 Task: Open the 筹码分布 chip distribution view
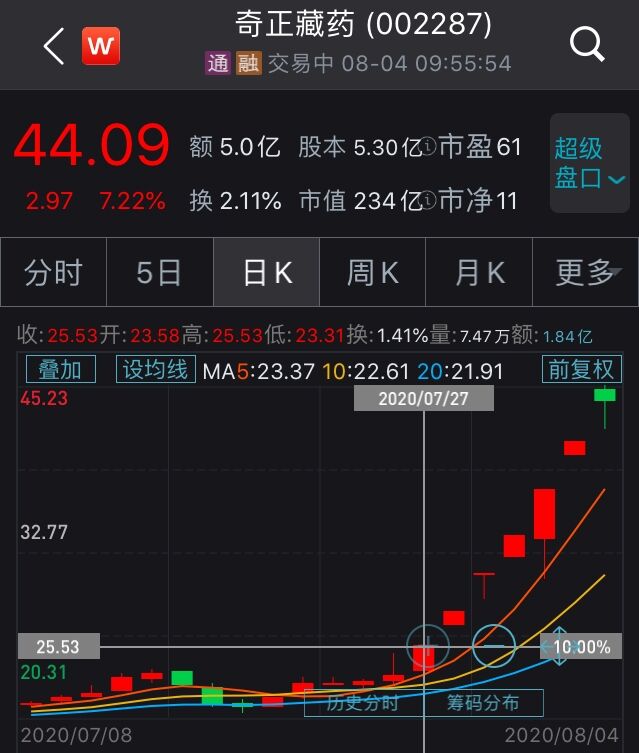coord(483,703)
